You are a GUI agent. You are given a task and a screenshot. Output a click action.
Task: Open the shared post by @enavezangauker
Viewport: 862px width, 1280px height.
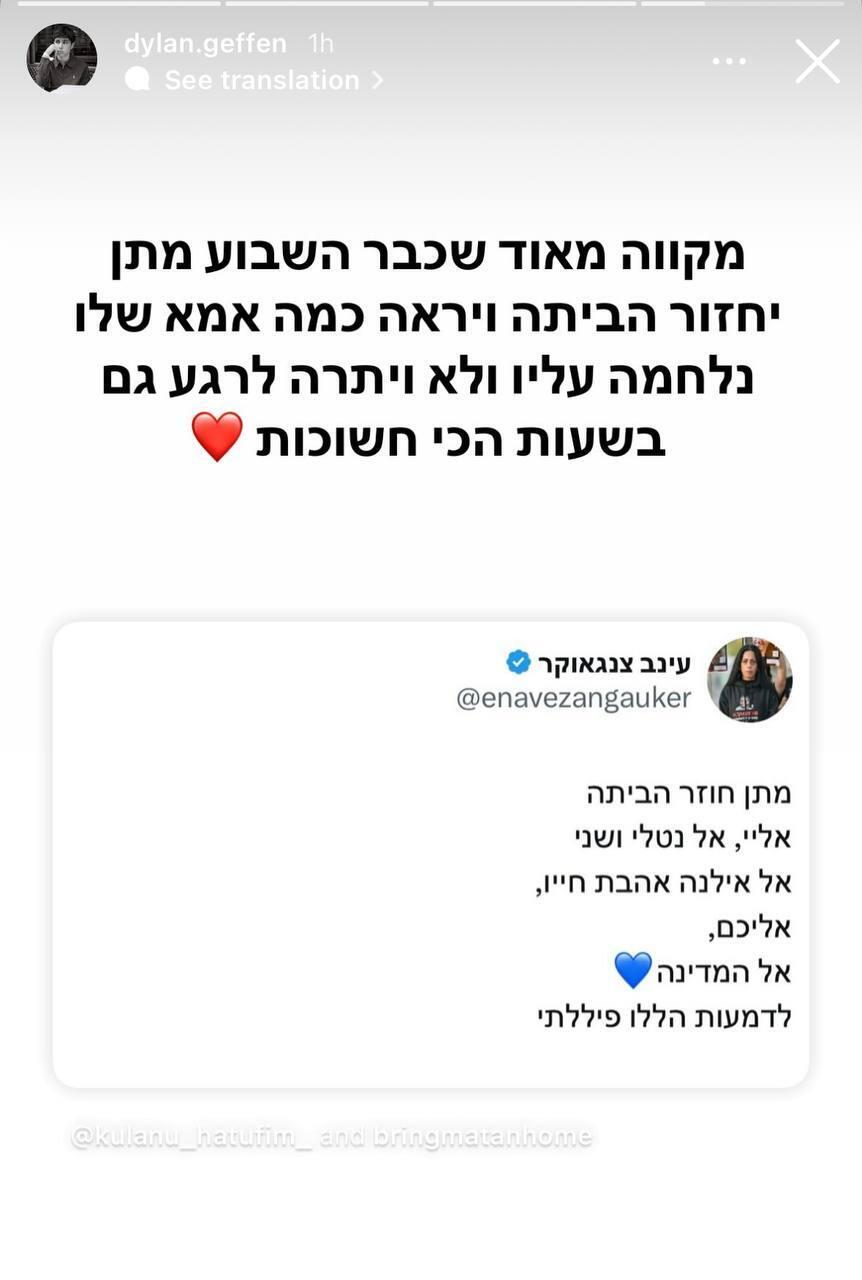coord(431,855)
